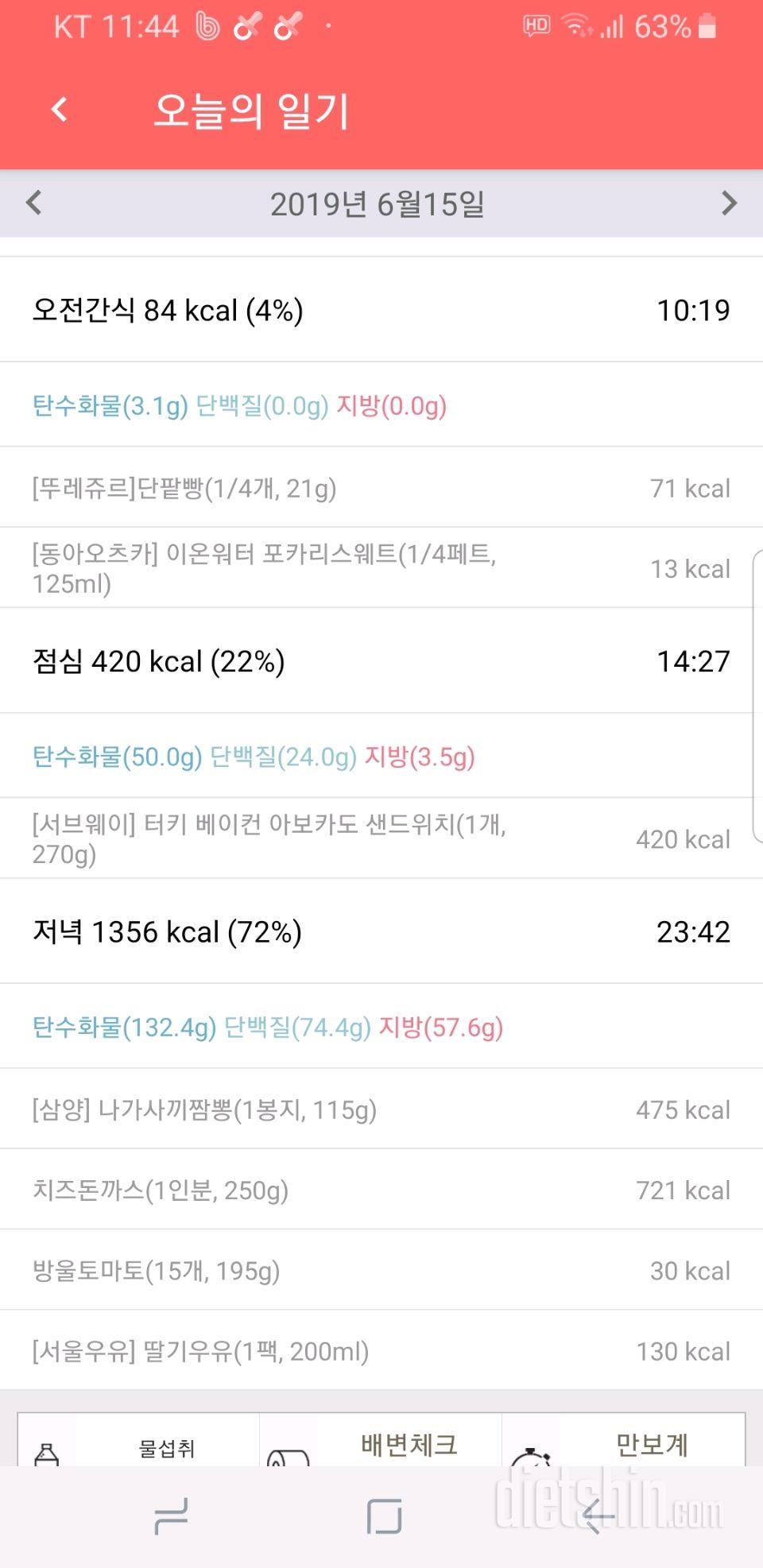This screenshot has height=1568, width=763.
Task: Go to the previous day
Action: (x=33, y=203)
